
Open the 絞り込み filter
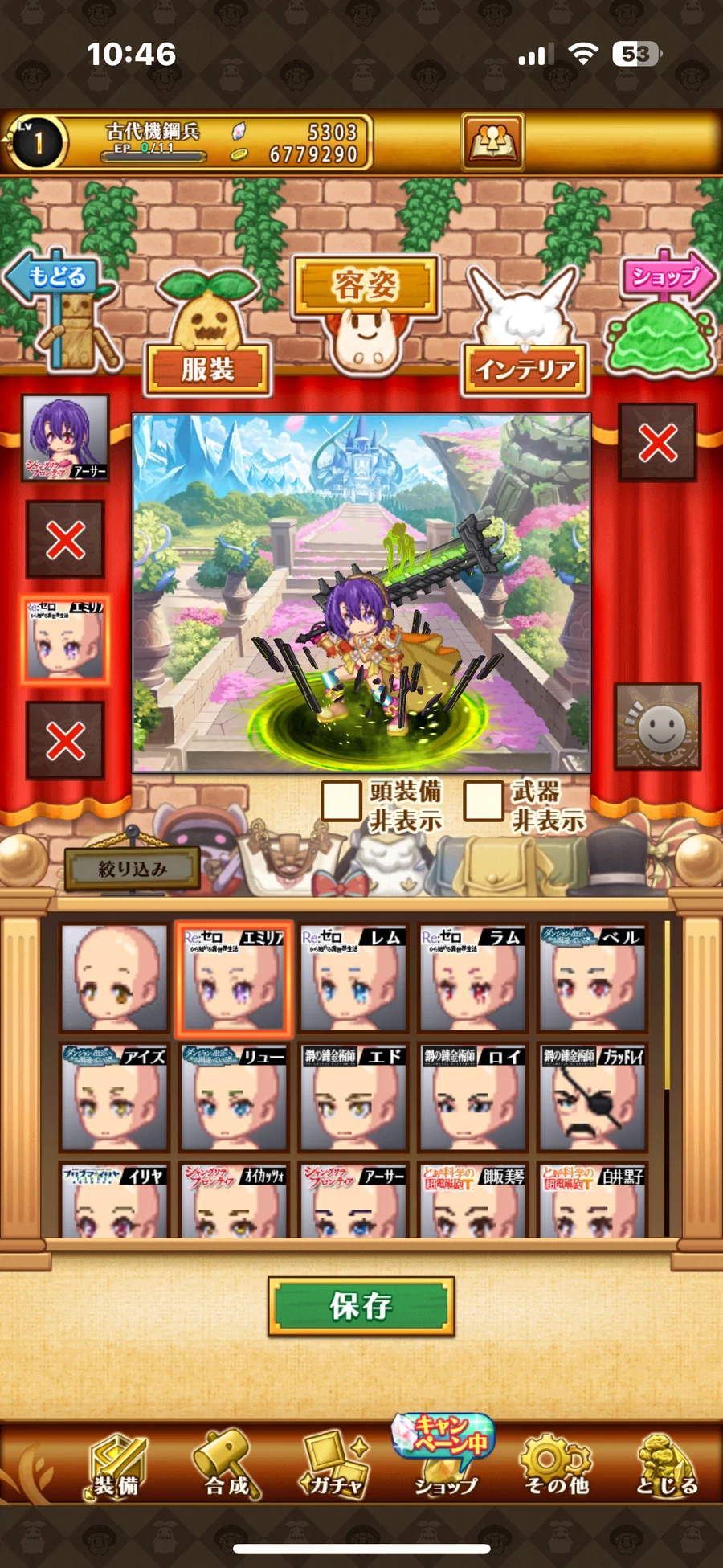(x=133, y=869)
